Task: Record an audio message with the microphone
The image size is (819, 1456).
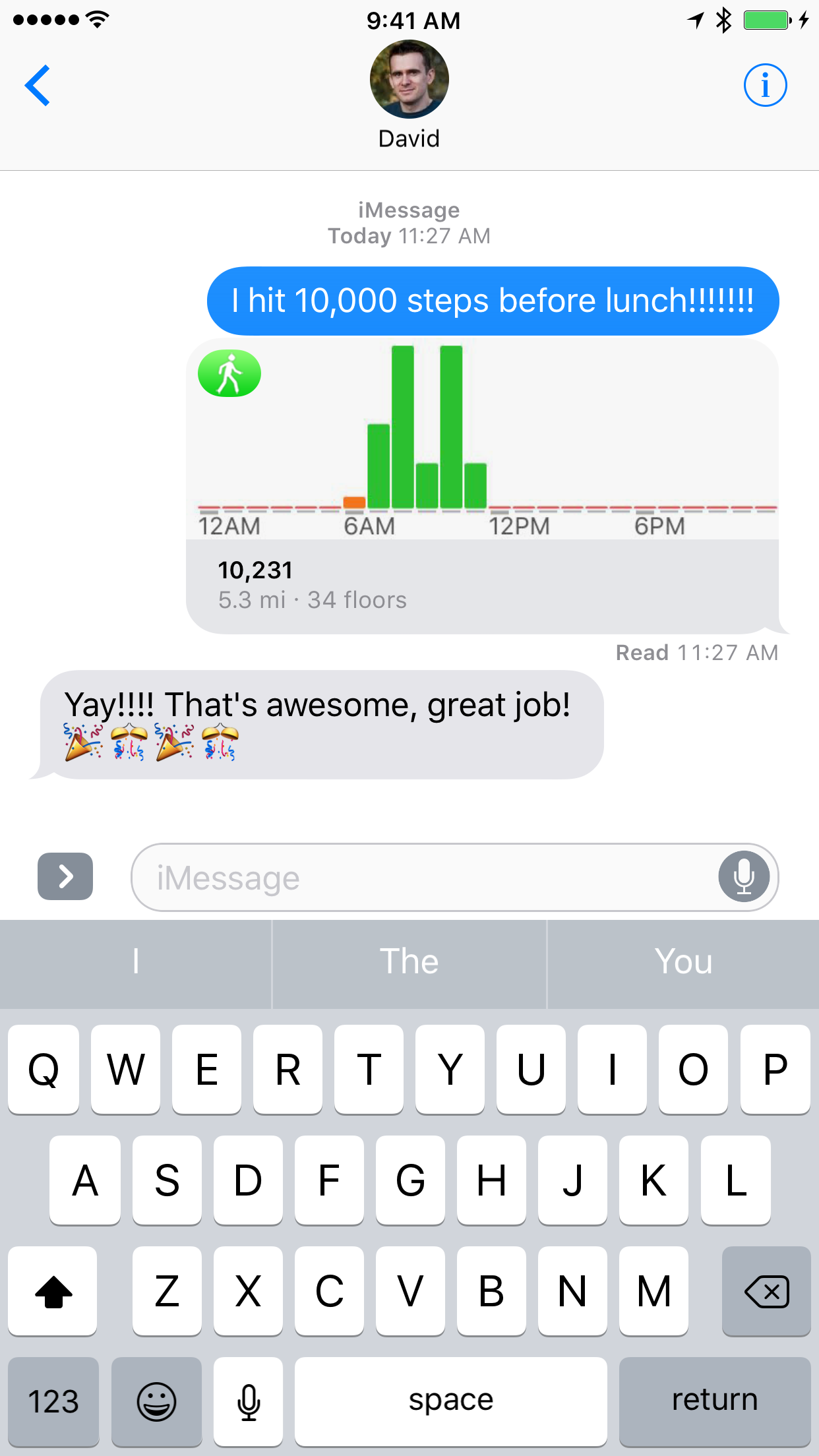Action: pyautogui.click(x=744, y=877)
